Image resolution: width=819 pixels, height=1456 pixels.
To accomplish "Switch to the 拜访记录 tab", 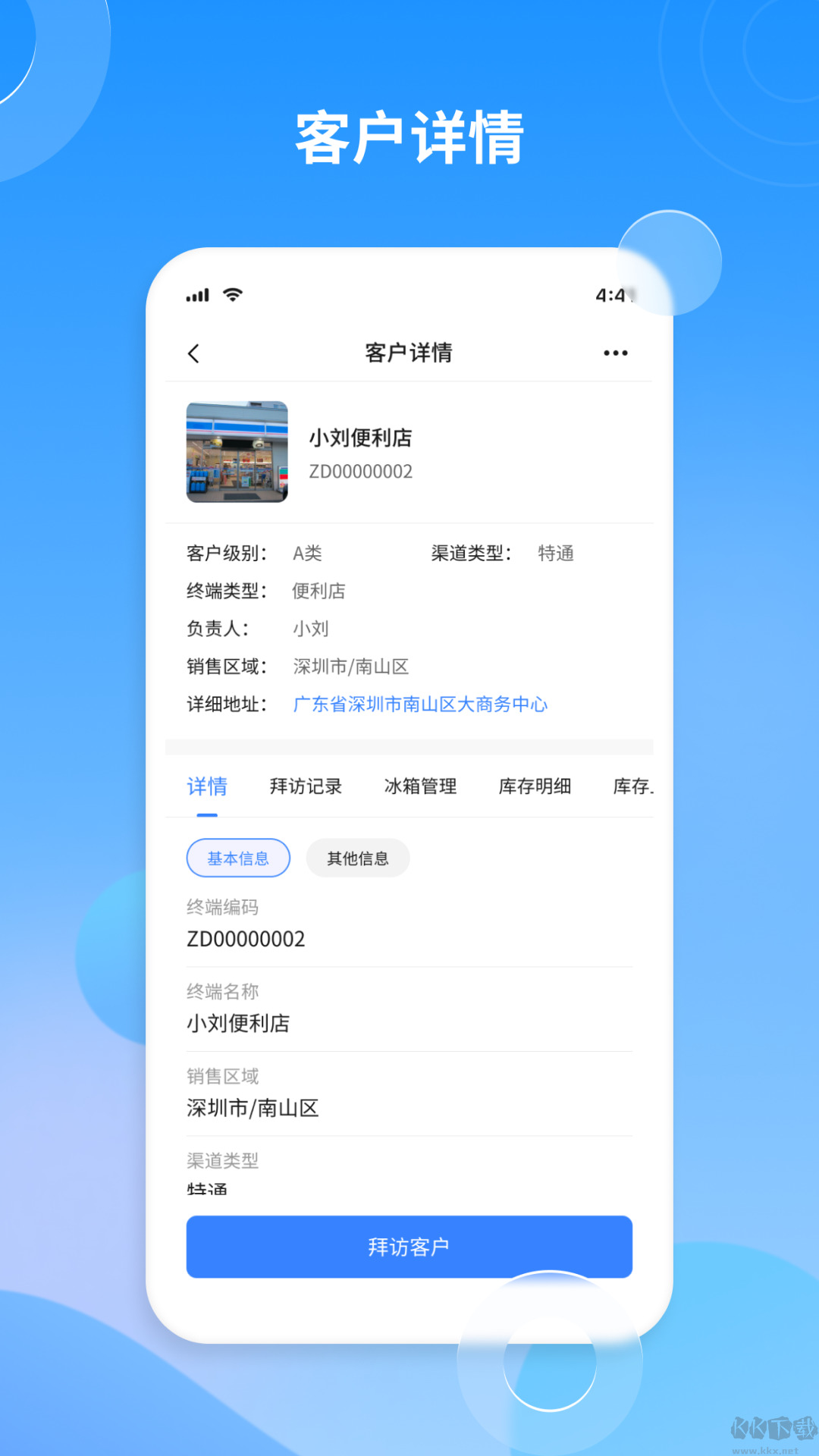I will click(x=306, y=786).
